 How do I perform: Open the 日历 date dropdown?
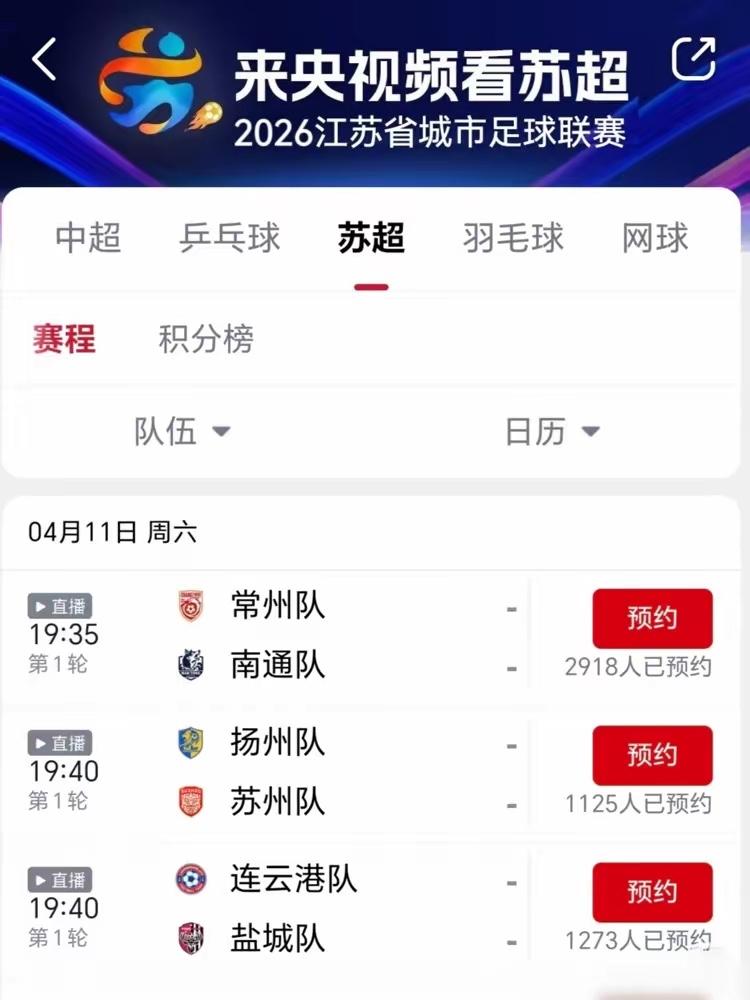click(553, 432)
